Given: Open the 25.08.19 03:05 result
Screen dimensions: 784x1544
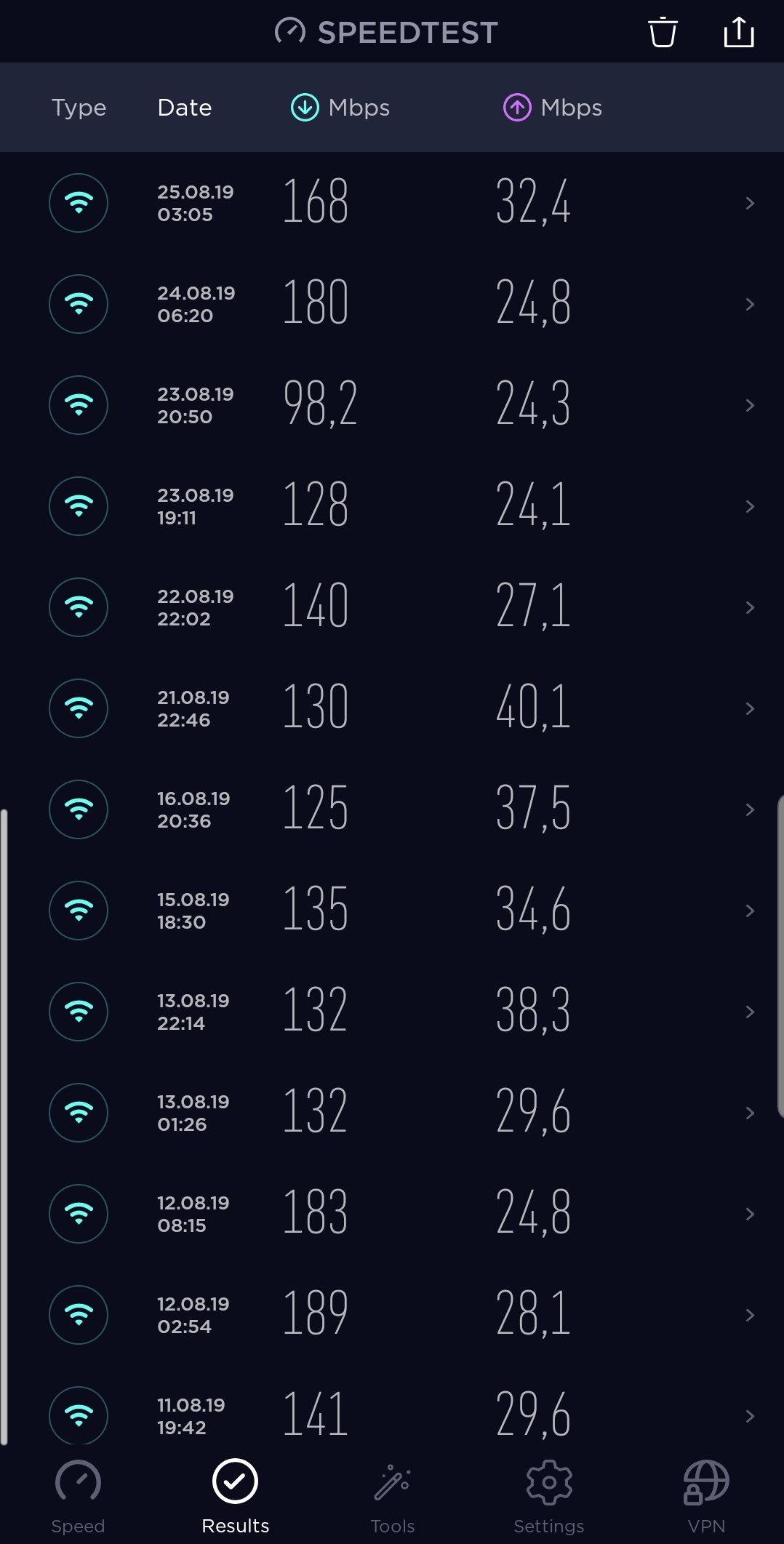Looking at the screenshot, I should tap(392, 203).
